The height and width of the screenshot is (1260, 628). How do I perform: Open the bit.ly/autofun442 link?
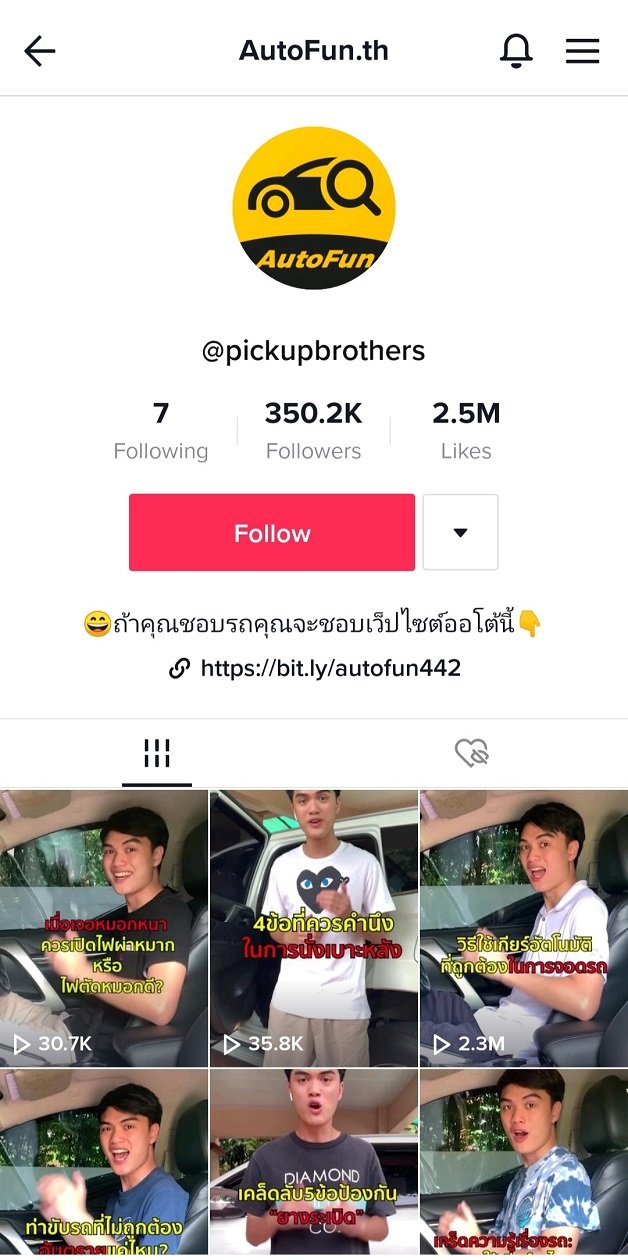click(330, 668)
